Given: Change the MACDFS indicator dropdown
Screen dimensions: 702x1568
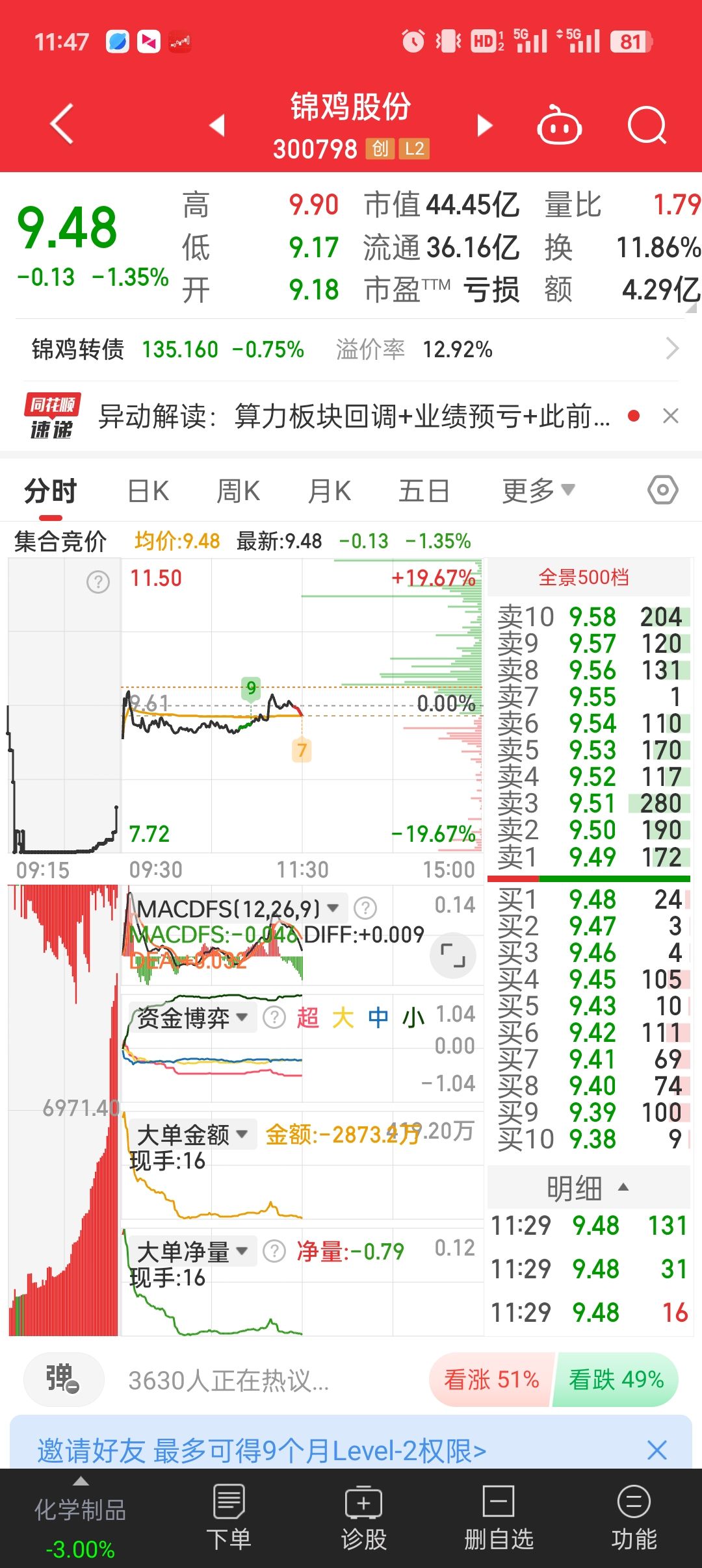Looking at the screenshot, I should [x=333, y=907].
